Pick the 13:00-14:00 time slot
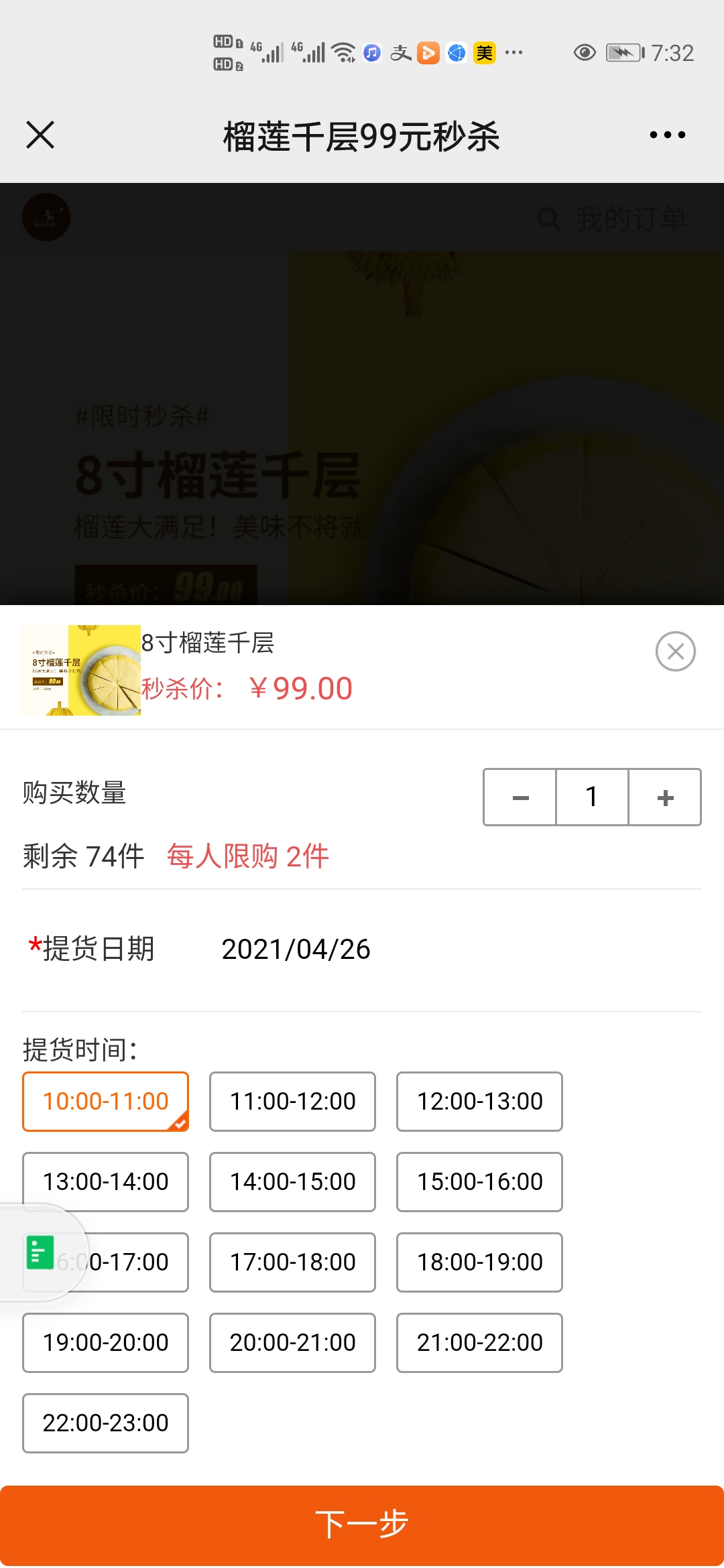Image resolution: width=724 pixels, height=1568 pixels. 105,1182
